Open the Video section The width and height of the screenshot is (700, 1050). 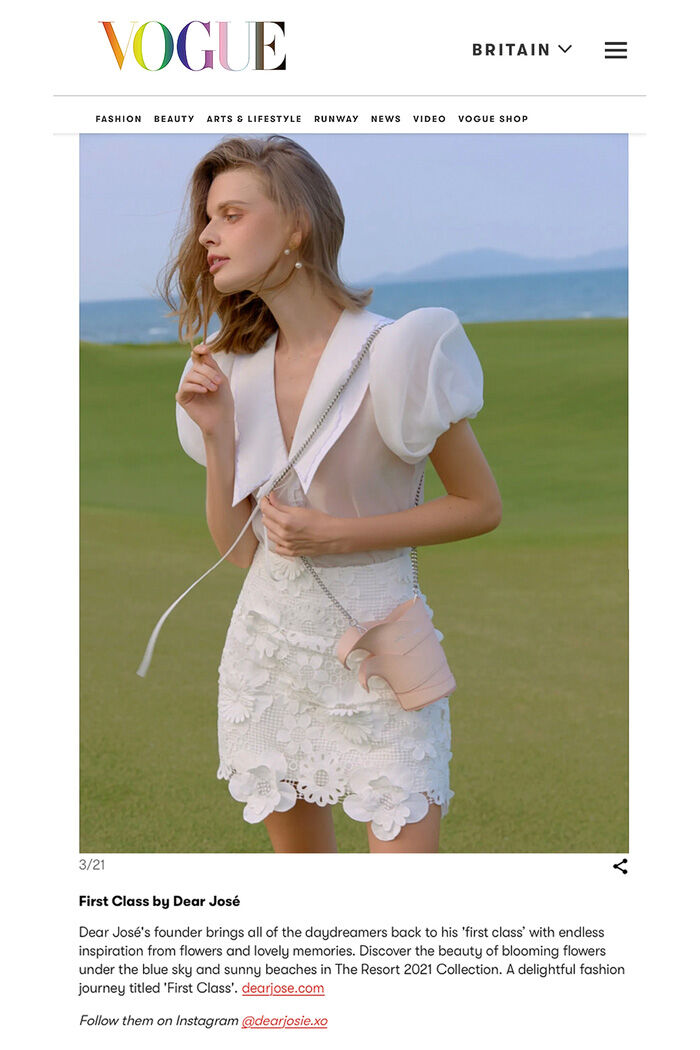pos(429,119)
